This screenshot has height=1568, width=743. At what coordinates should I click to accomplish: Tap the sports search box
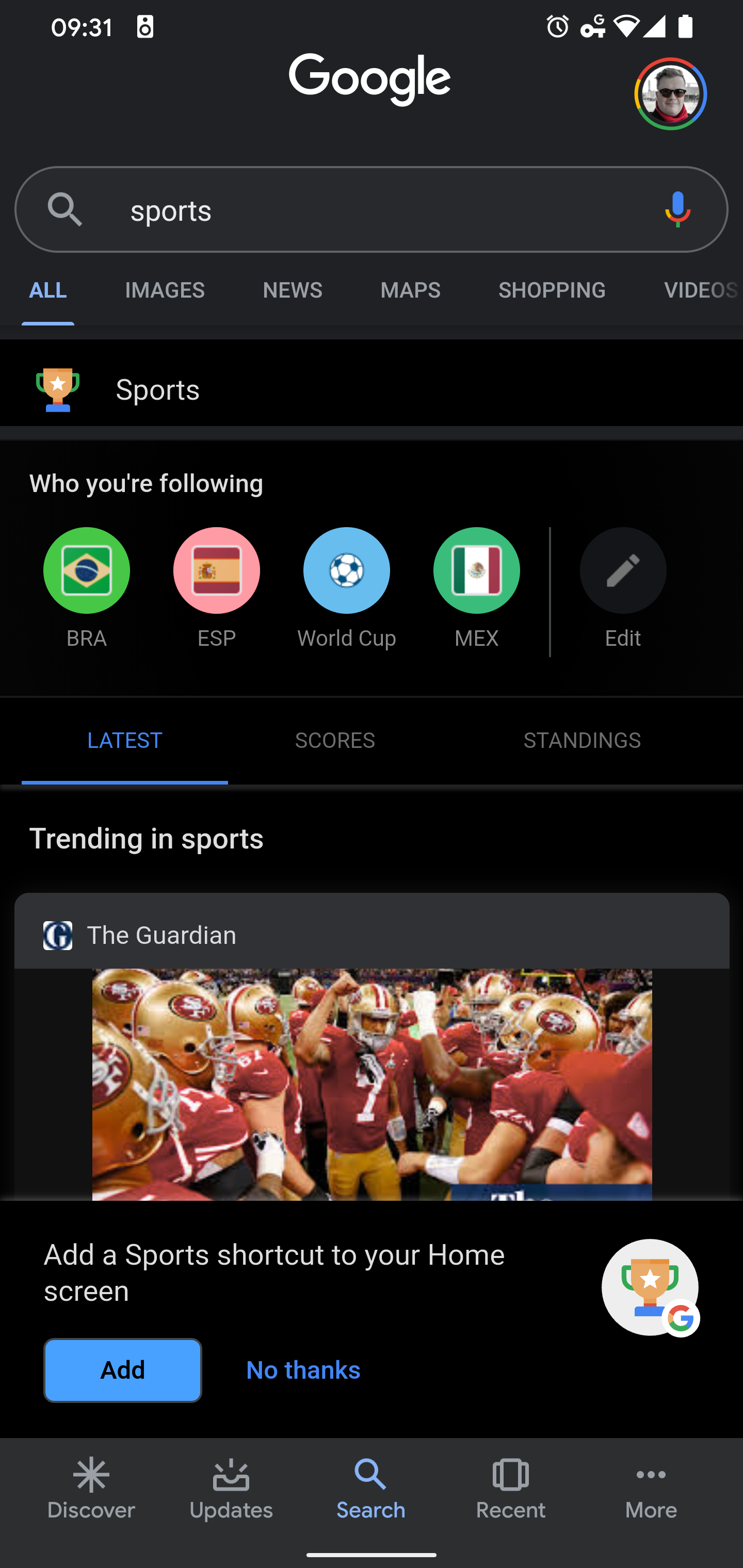(372, 209)
